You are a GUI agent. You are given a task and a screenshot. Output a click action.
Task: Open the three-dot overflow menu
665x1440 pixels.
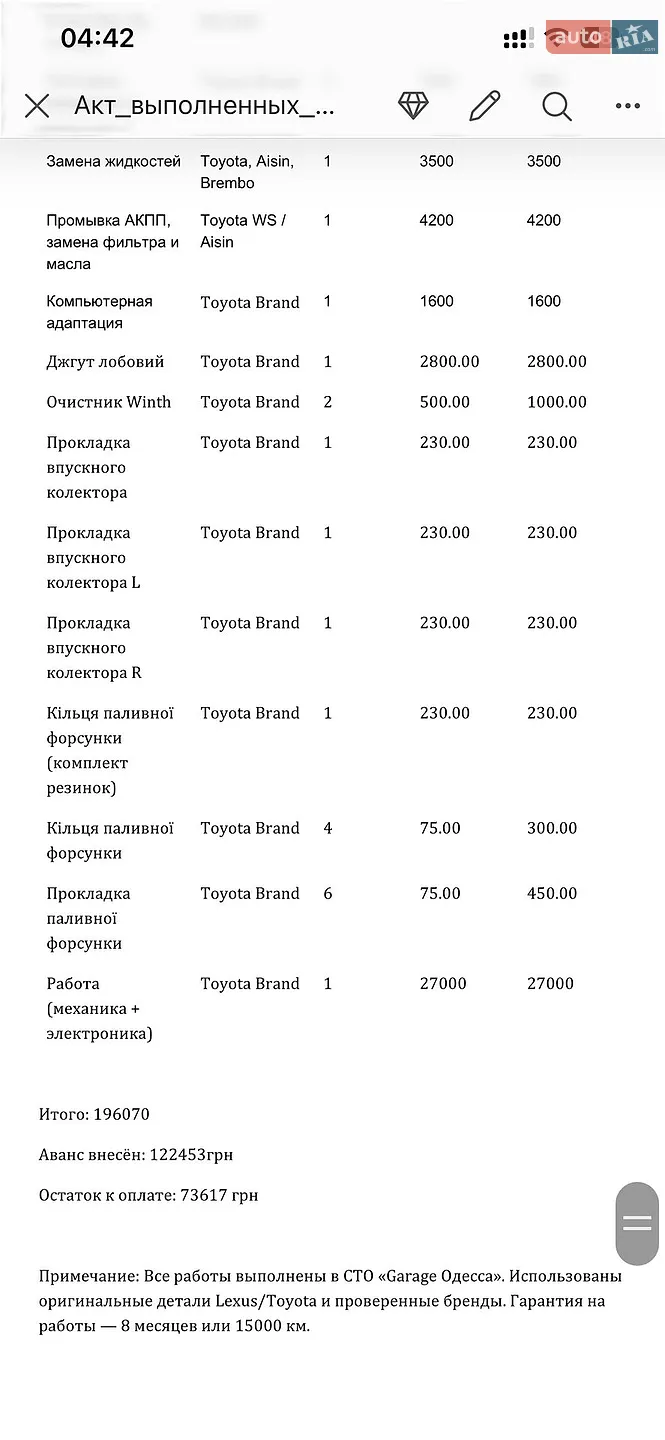point(628,106)
